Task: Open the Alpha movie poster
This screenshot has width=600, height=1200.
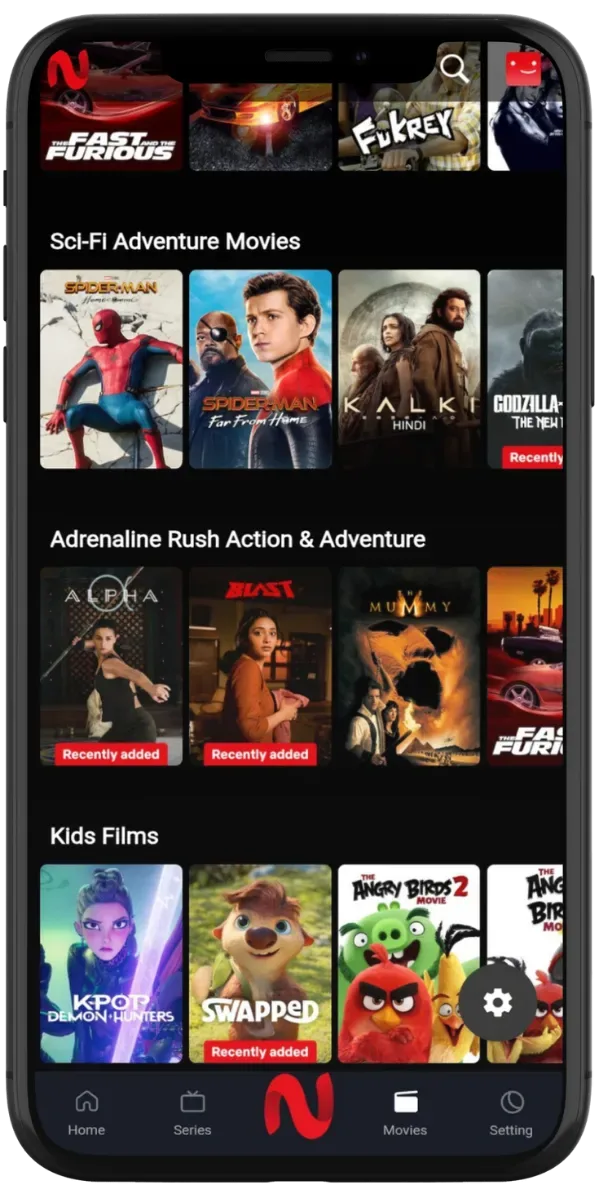Action: click(x=111, y=666)
